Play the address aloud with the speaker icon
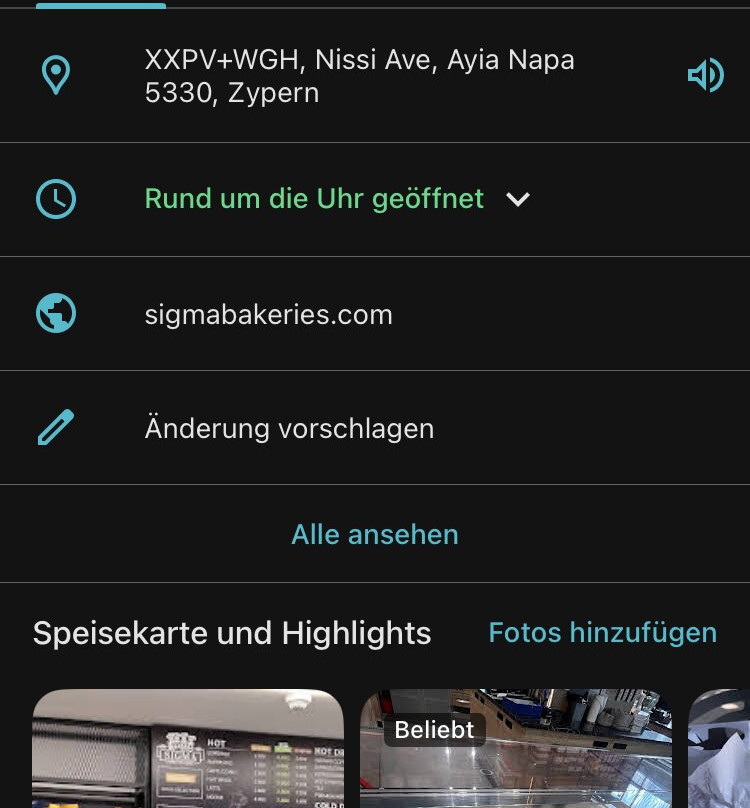The width and height of the screenshot is (750, 808). pyautogui.click(x=705, y=76)
